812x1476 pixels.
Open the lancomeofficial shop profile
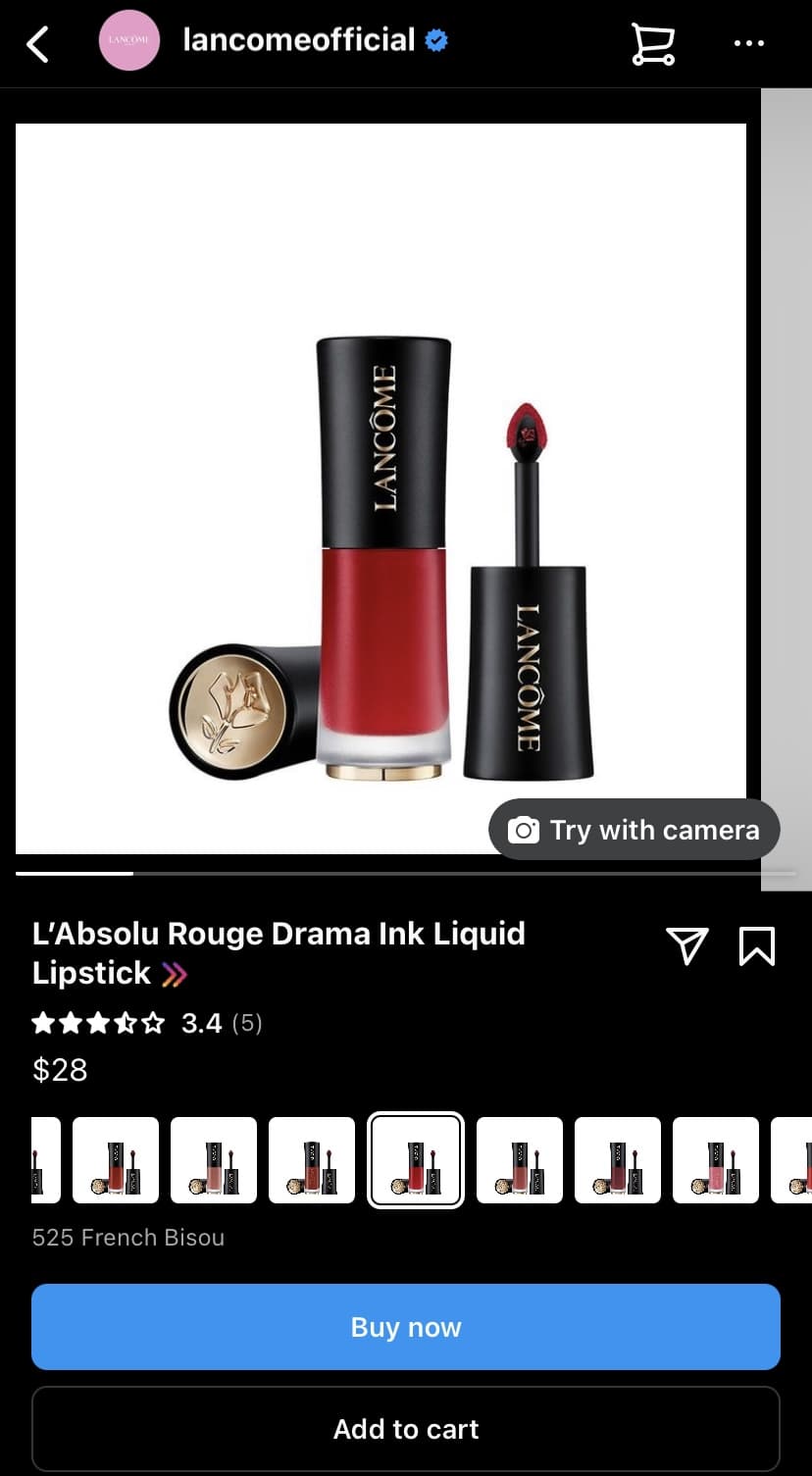(x=298, y=41)
